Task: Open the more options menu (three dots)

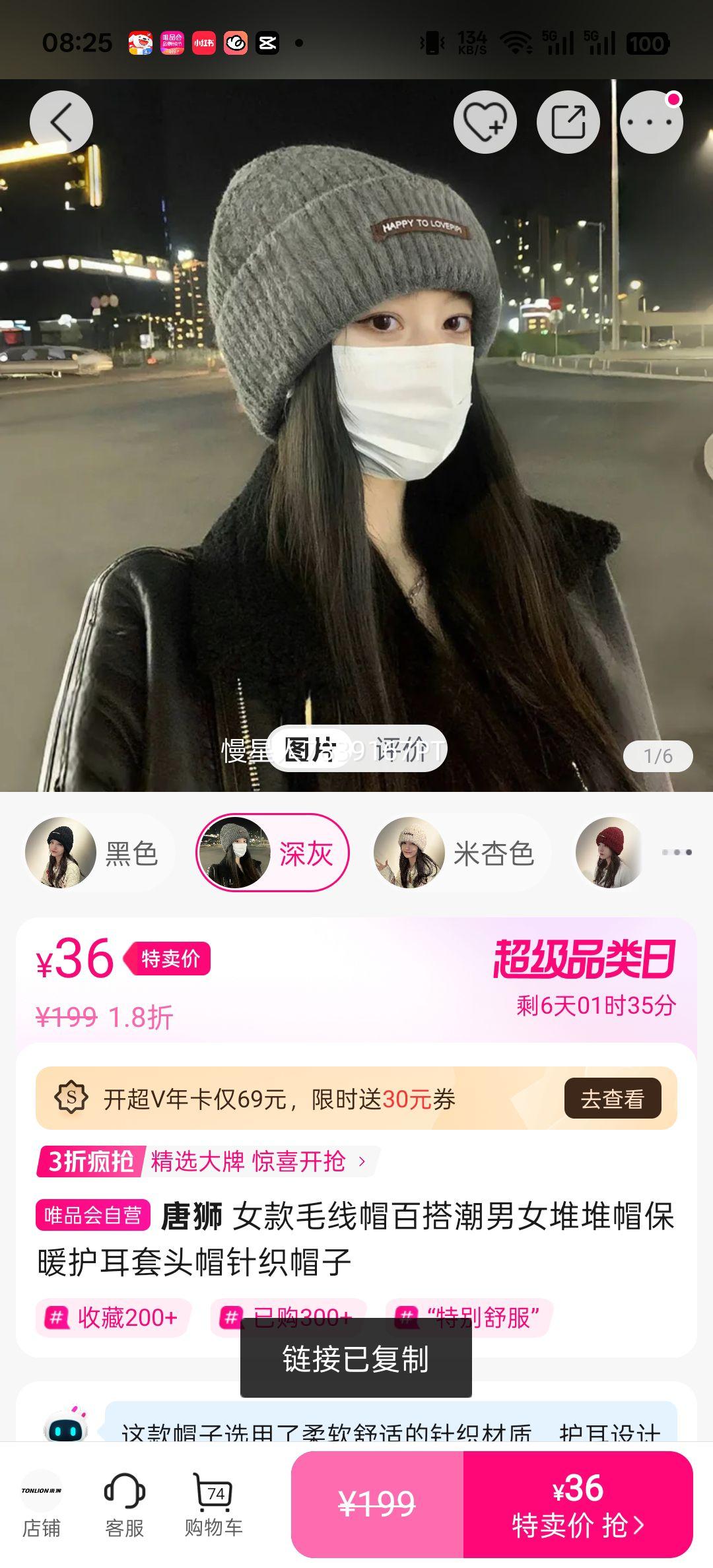Action: 652,123
